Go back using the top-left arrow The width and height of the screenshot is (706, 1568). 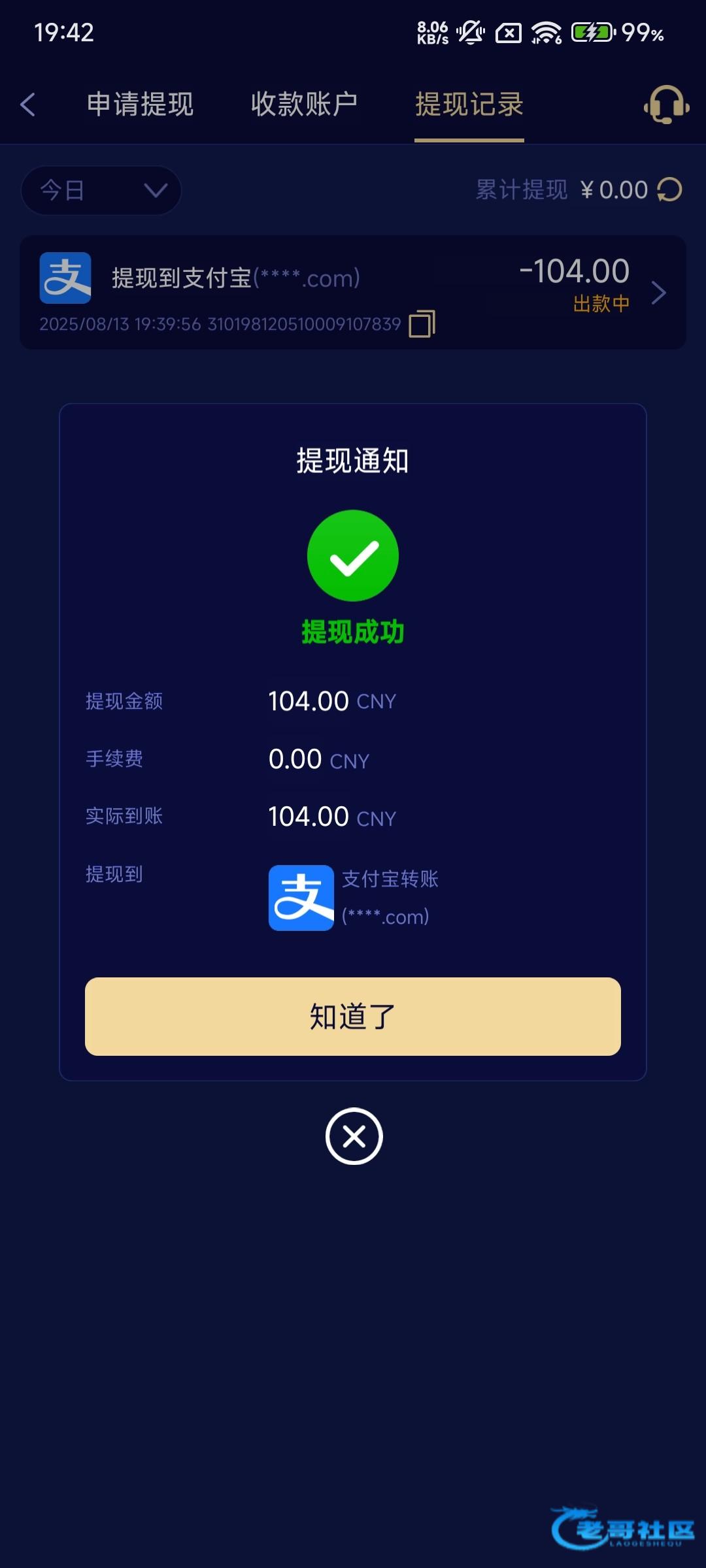(x=27, y=105)
